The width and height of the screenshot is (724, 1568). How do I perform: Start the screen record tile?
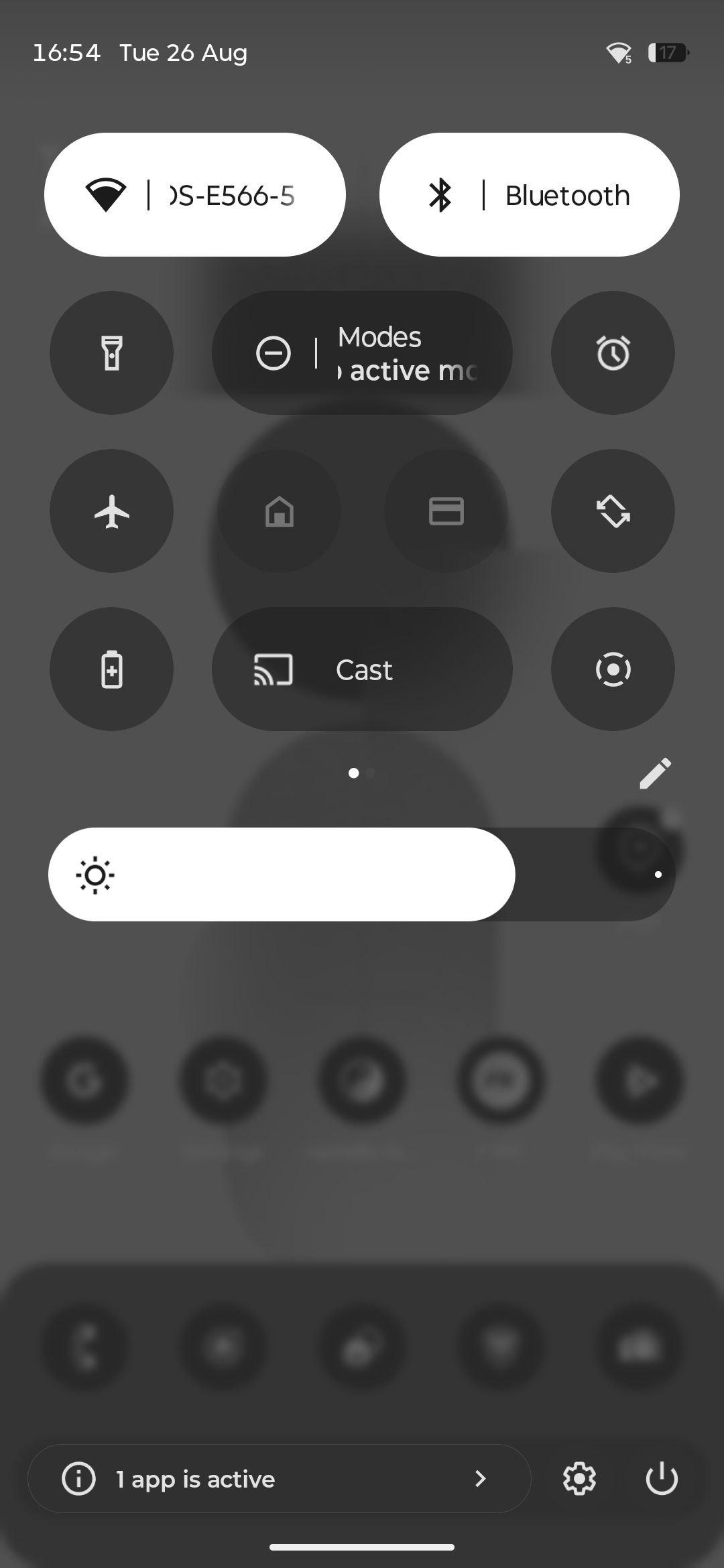pyautogui.click(x=613, y=669)
